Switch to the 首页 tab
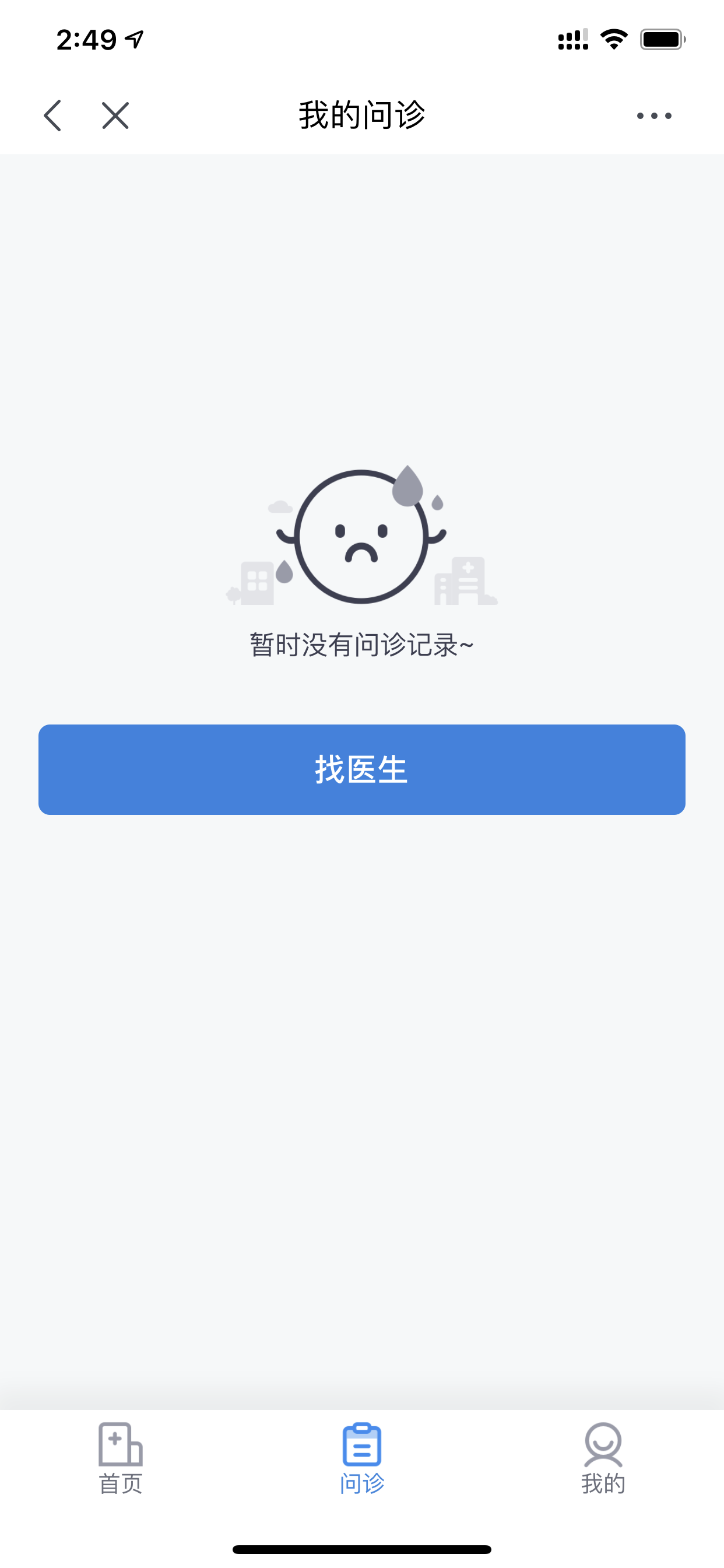Image resolution: width=724 pixels, height=1568 pixels. (121, 1457)
